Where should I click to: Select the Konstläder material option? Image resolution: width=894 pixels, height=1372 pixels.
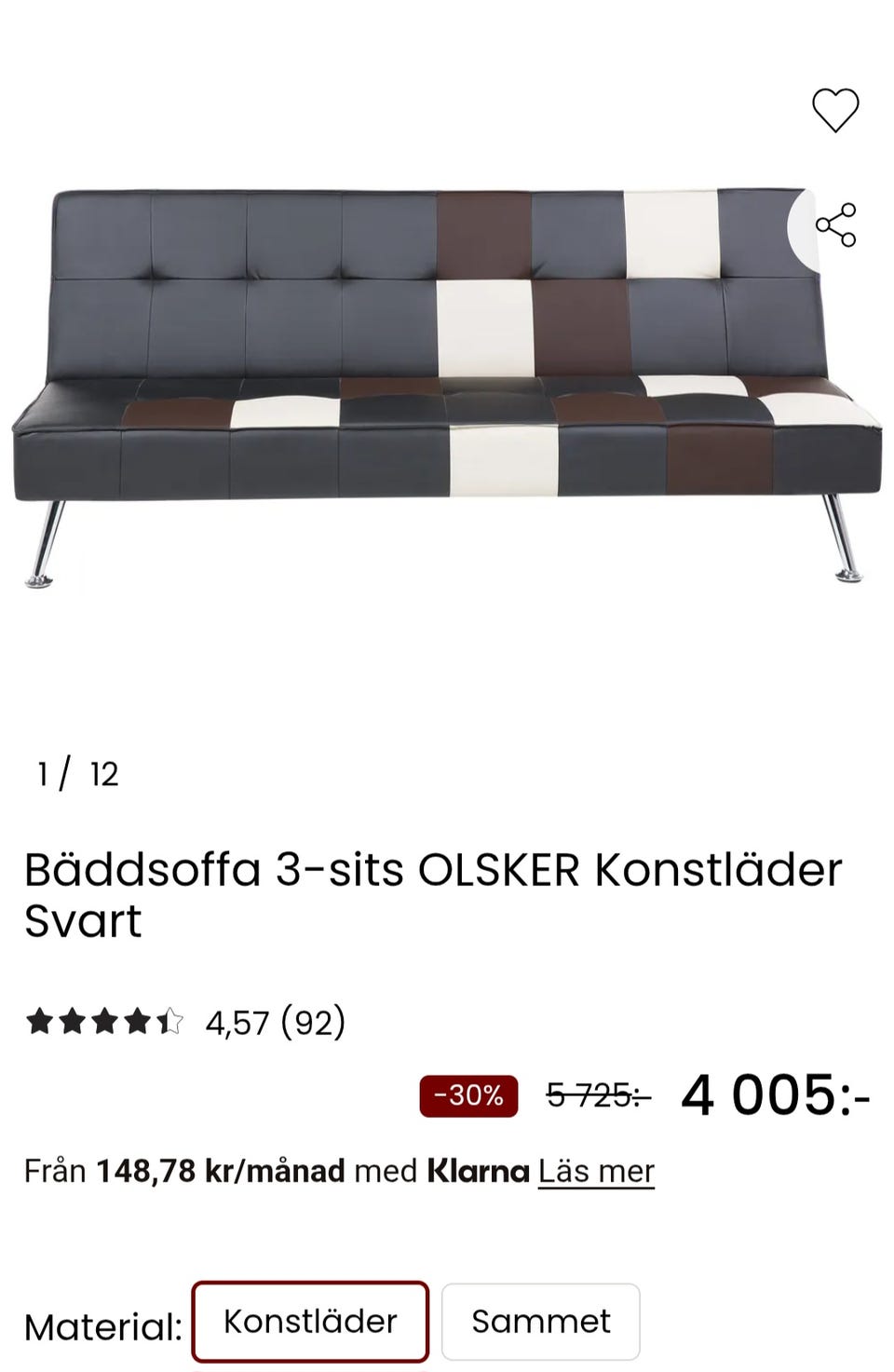pyautogui.click(x=309, y=1320)
